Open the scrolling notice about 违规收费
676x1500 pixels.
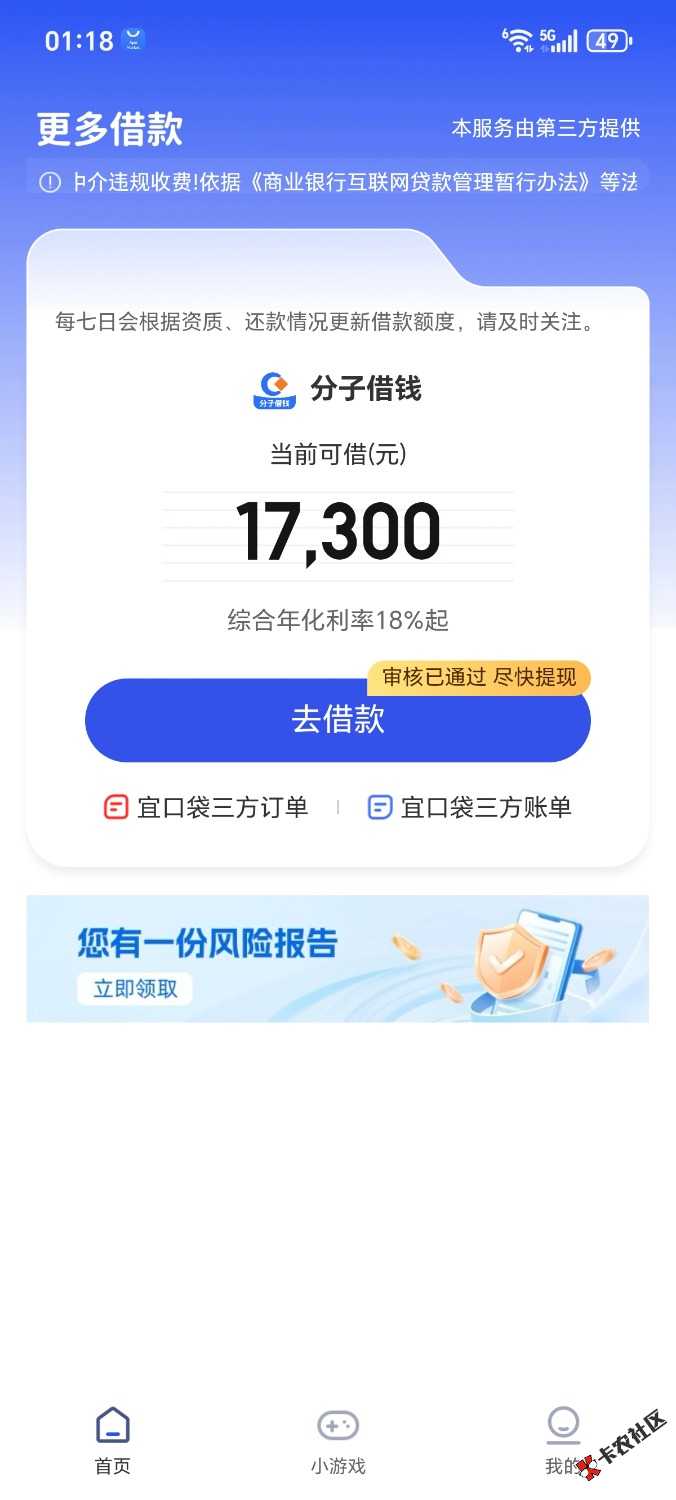[x=340, y=182]
